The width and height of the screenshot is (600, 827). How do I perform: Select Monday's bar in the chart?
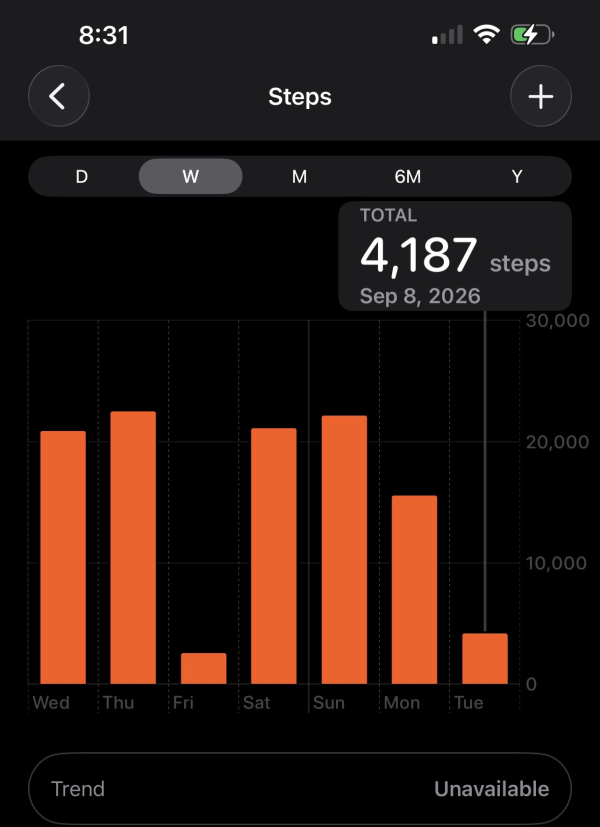click(414, 590)
